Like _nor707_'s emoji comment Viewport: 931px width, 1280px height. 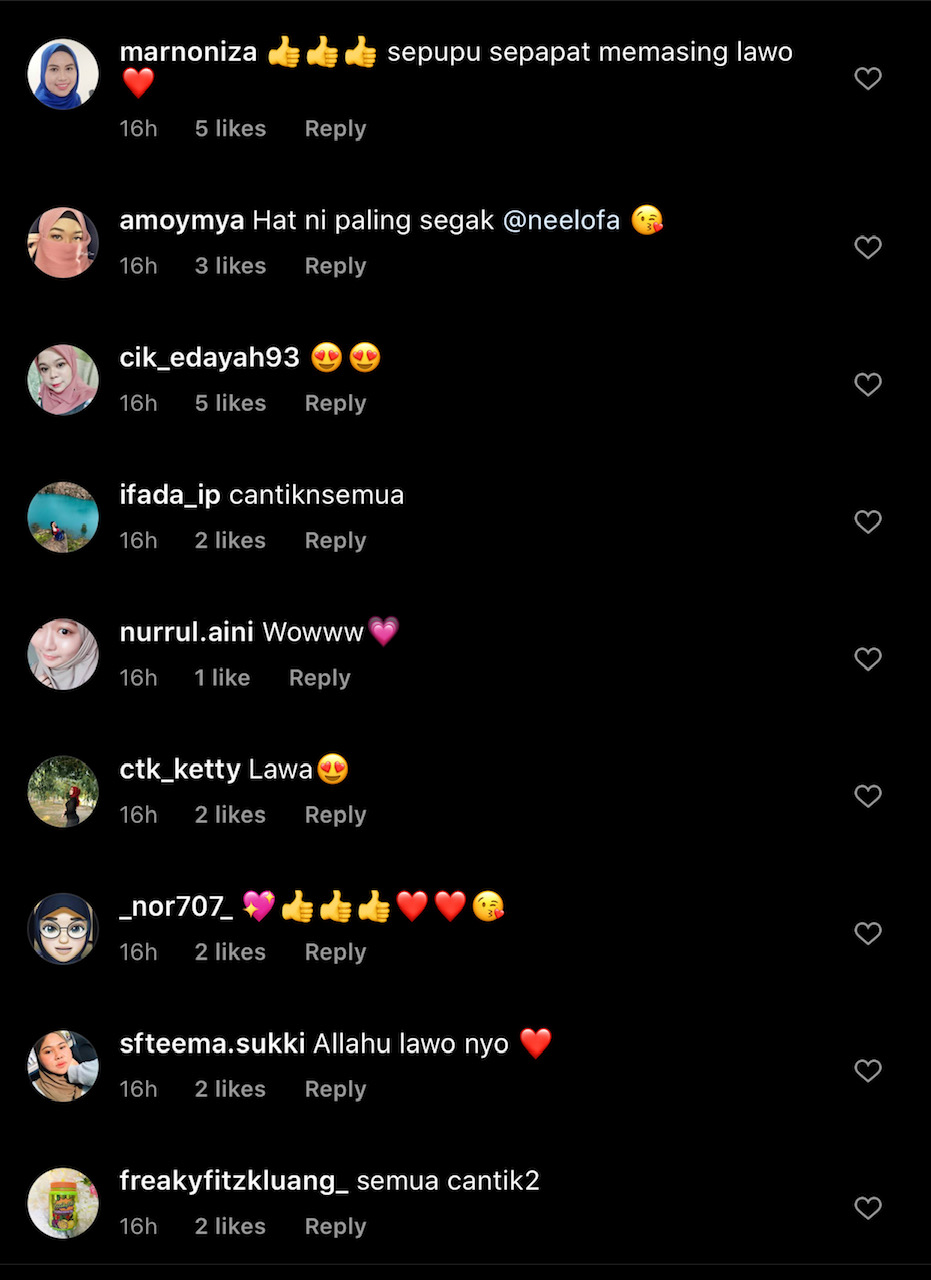(x=868, y=933)
